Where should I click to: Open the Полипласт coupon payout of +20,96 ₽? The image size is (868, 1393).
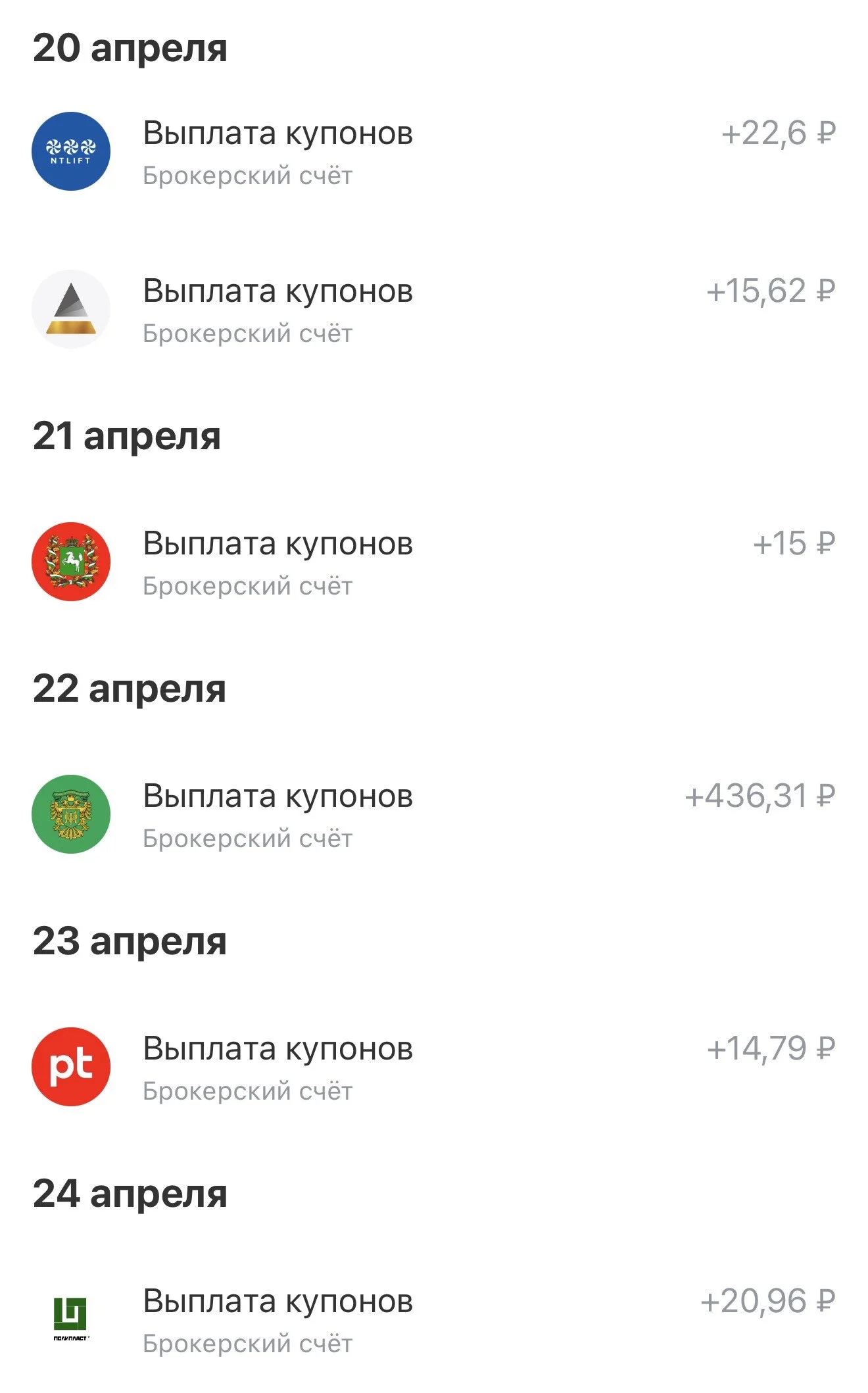434,1319
